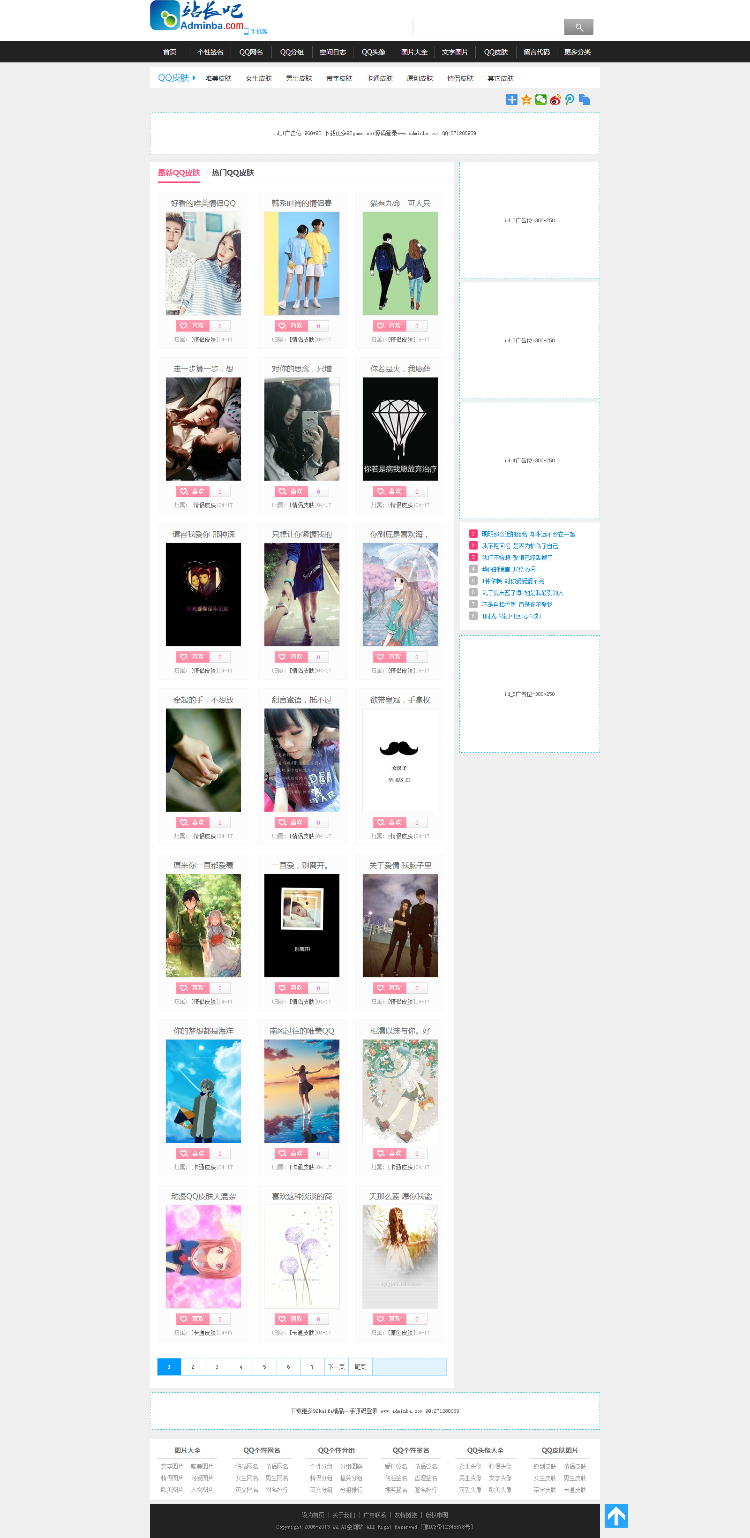This screenshot has width=750, height=1538.
Task: Like the skin 韩系时尚的情侣春
Action: [x=290, y=326]
